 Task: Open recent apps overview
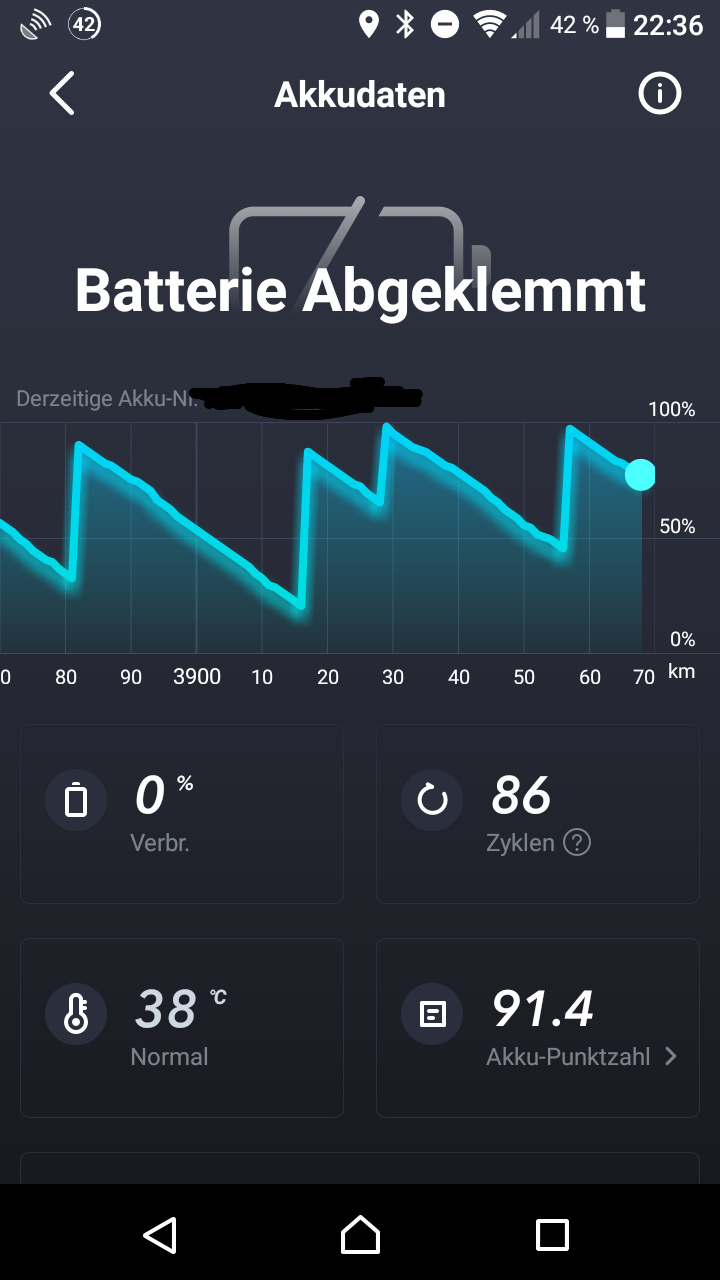pyautogui.click(x=552, y=1235)
